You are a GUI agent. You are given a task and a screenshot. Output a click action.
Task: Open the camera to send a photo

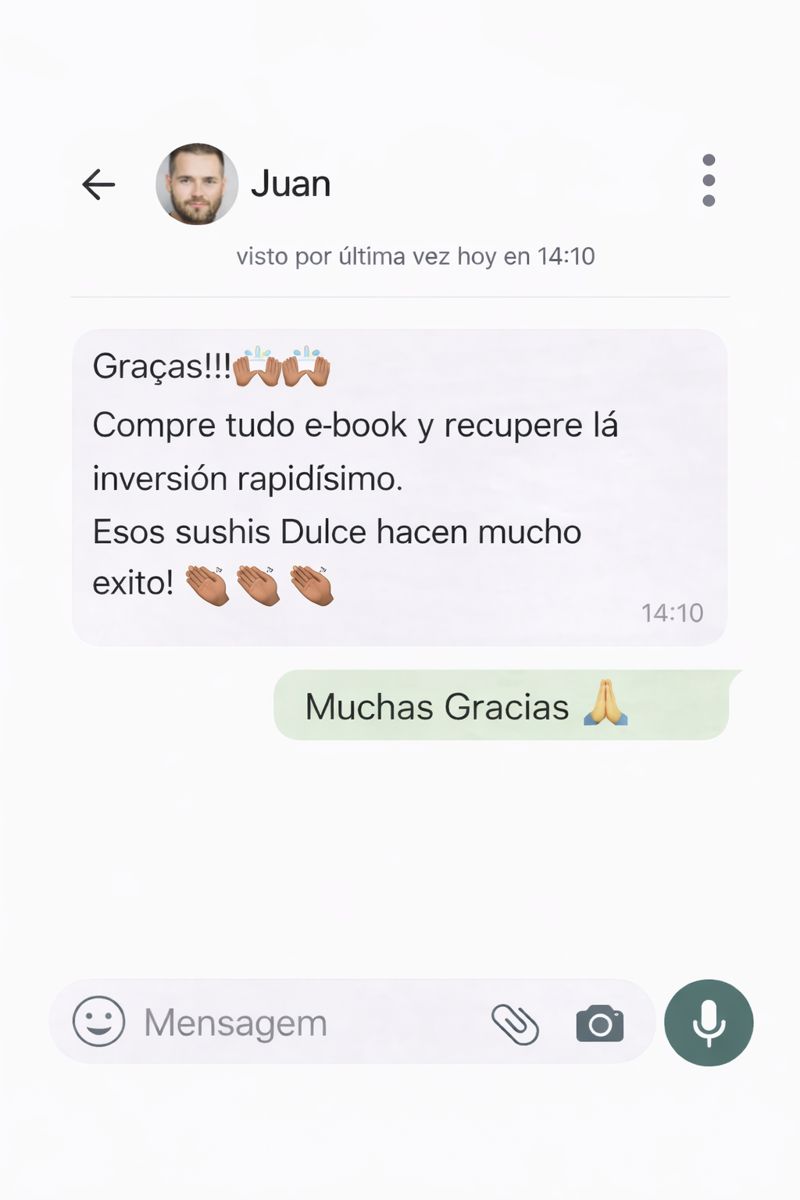(x=600, y=1024)
